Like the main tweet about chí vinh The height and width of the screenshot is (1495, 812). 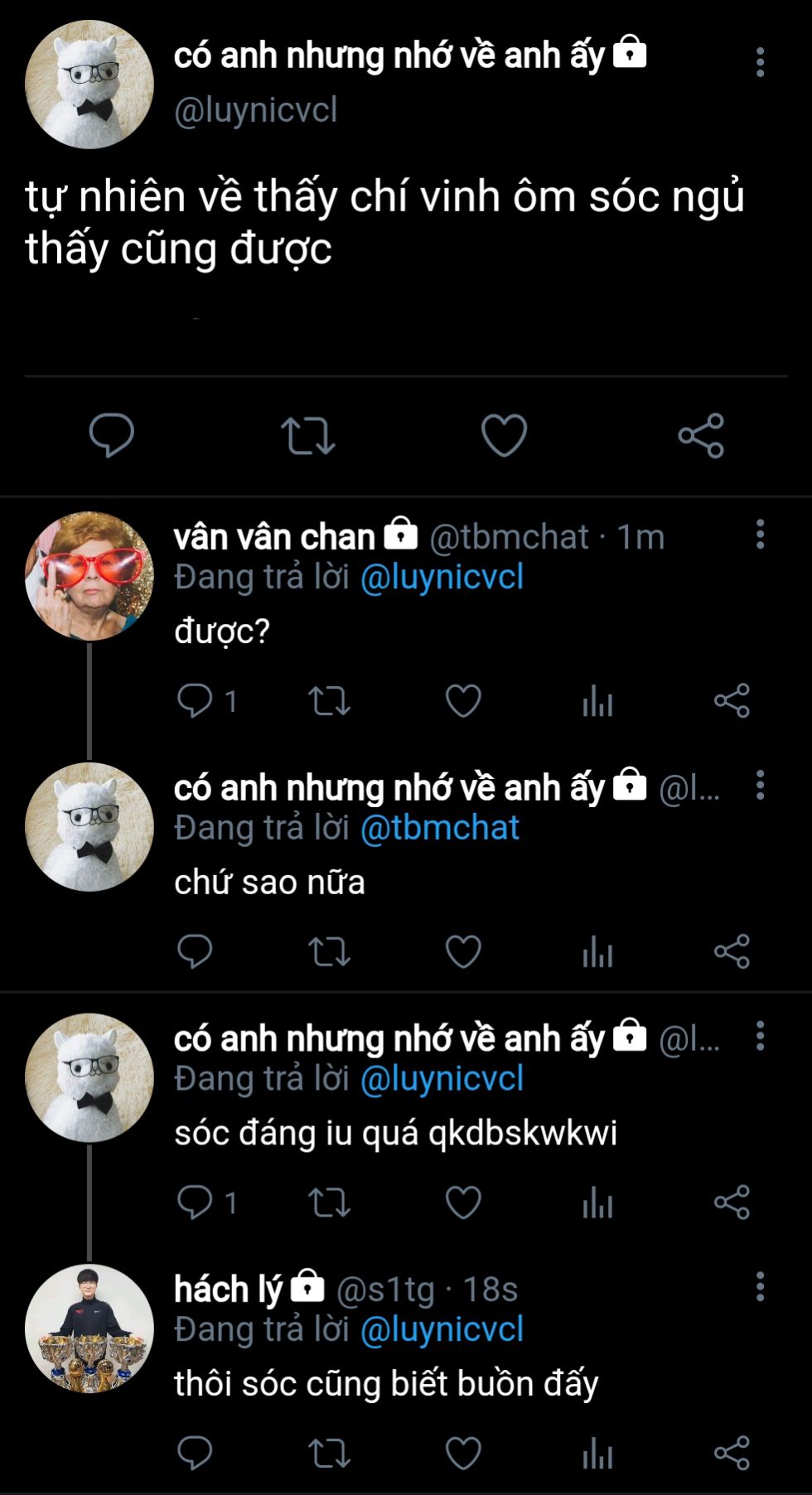click(504, 435)
